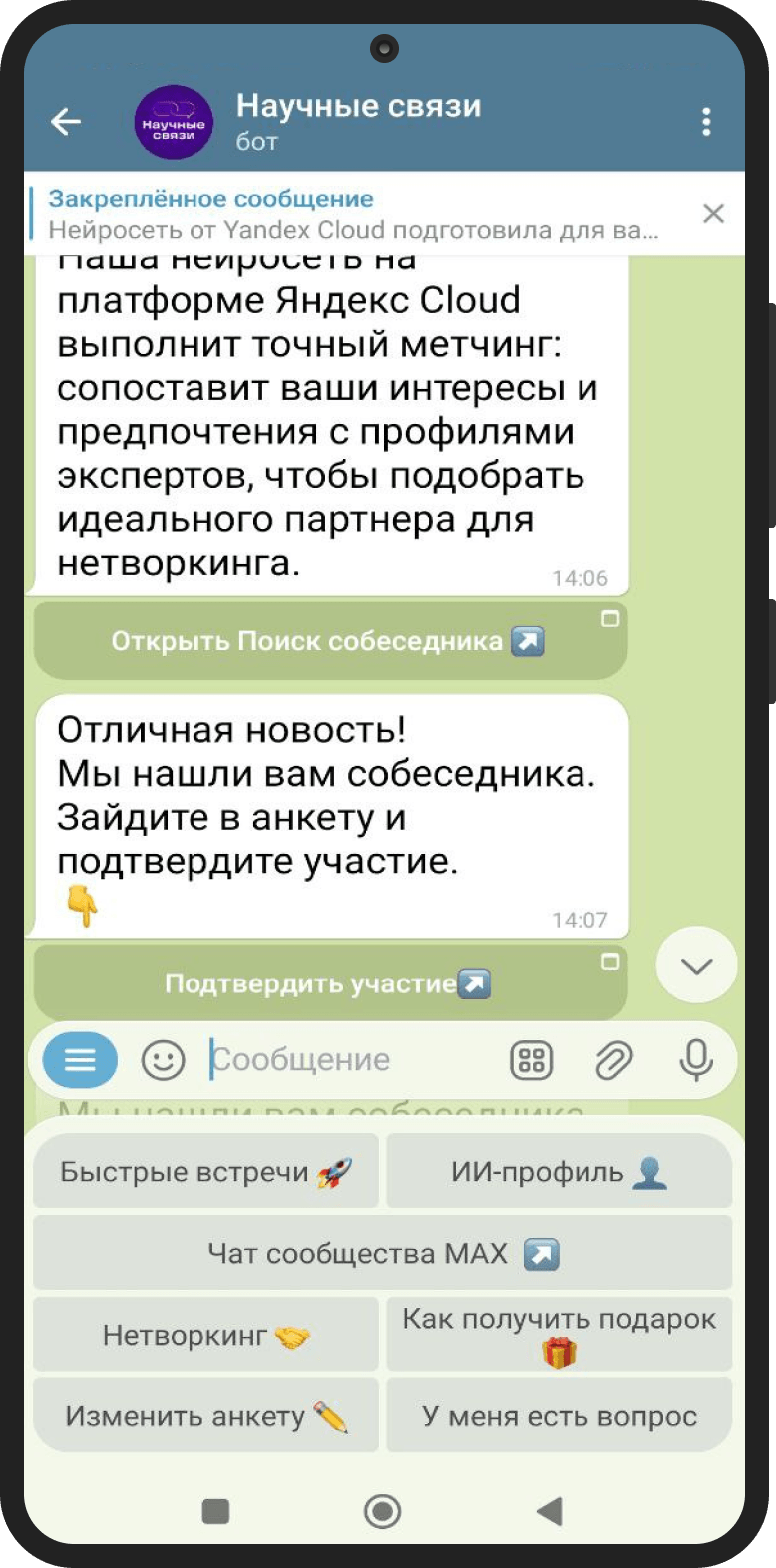Open the pinned message banner
The width and height of the screenshot is (776, 1568).
coord(354,214)
